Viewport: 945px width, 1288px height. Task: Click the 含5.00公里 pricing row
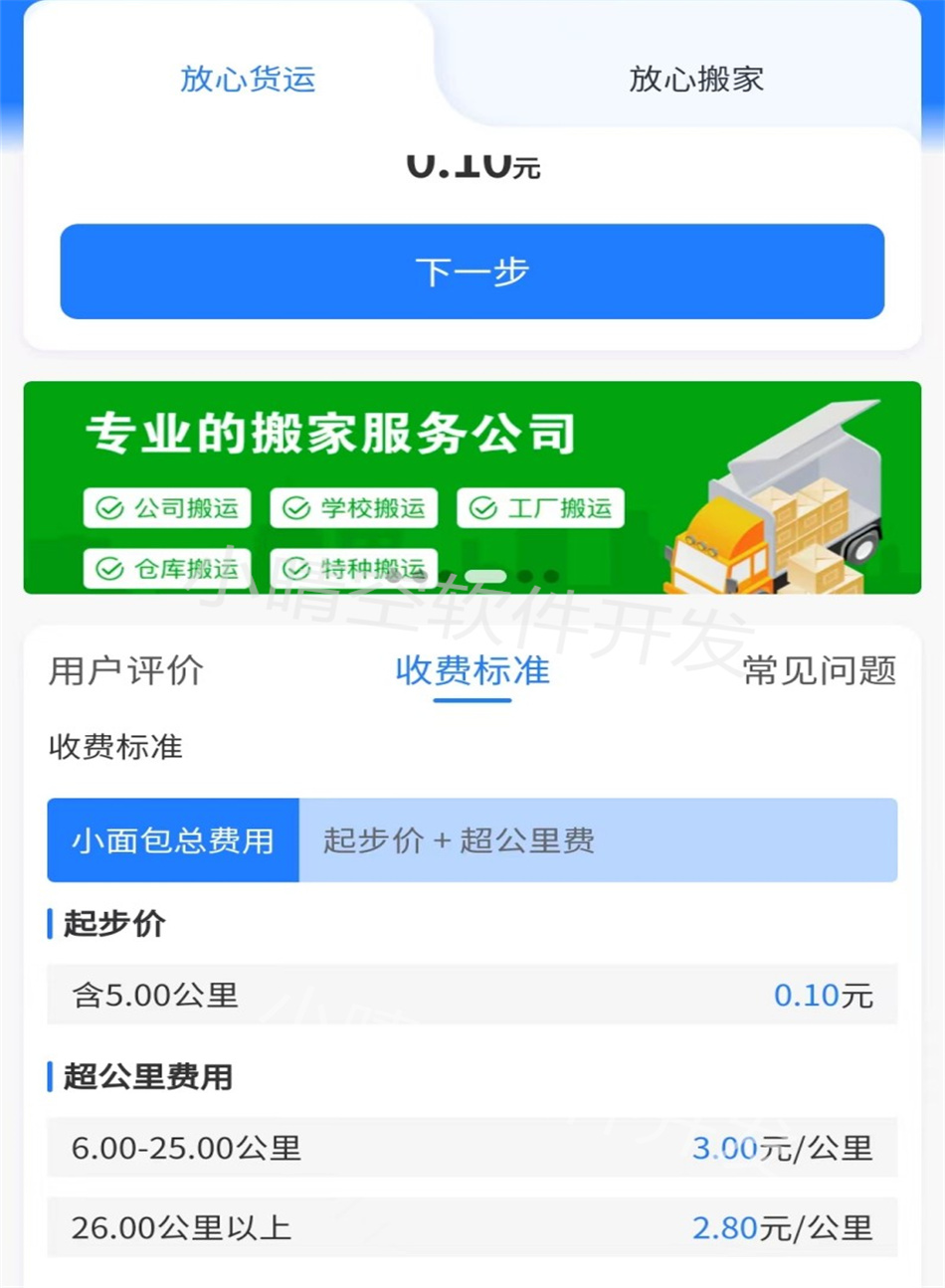(x=472, y=995)
